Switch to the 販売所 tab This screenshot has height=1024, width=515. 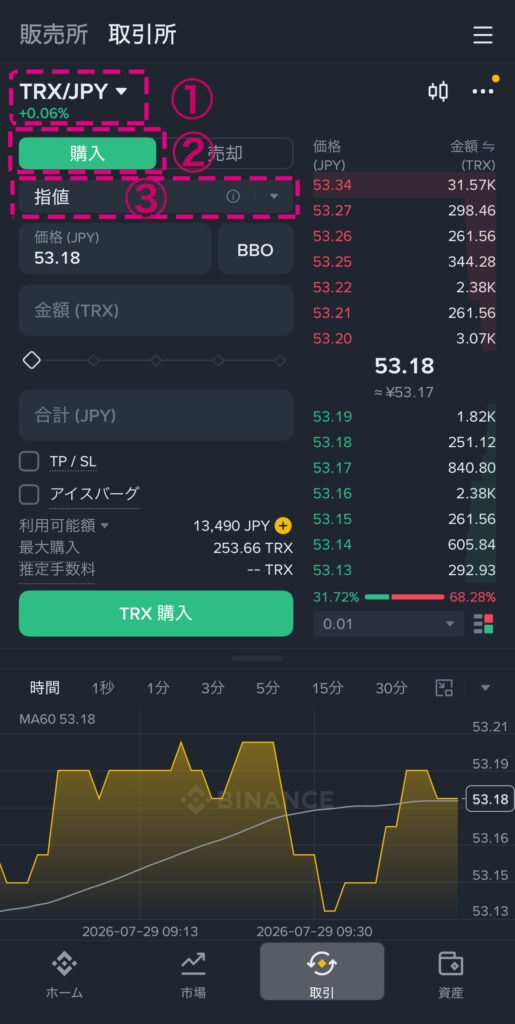54,35
